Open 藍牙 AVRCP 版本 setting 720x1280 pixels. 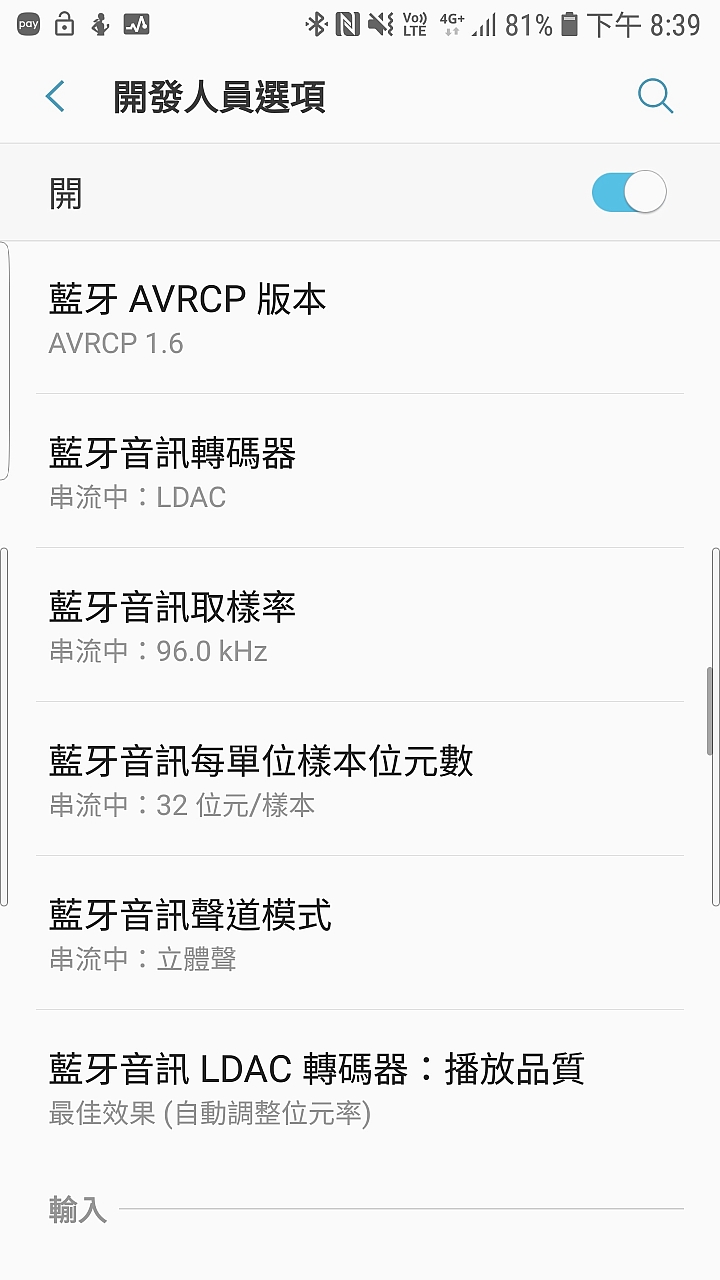[x=360, y=318]
